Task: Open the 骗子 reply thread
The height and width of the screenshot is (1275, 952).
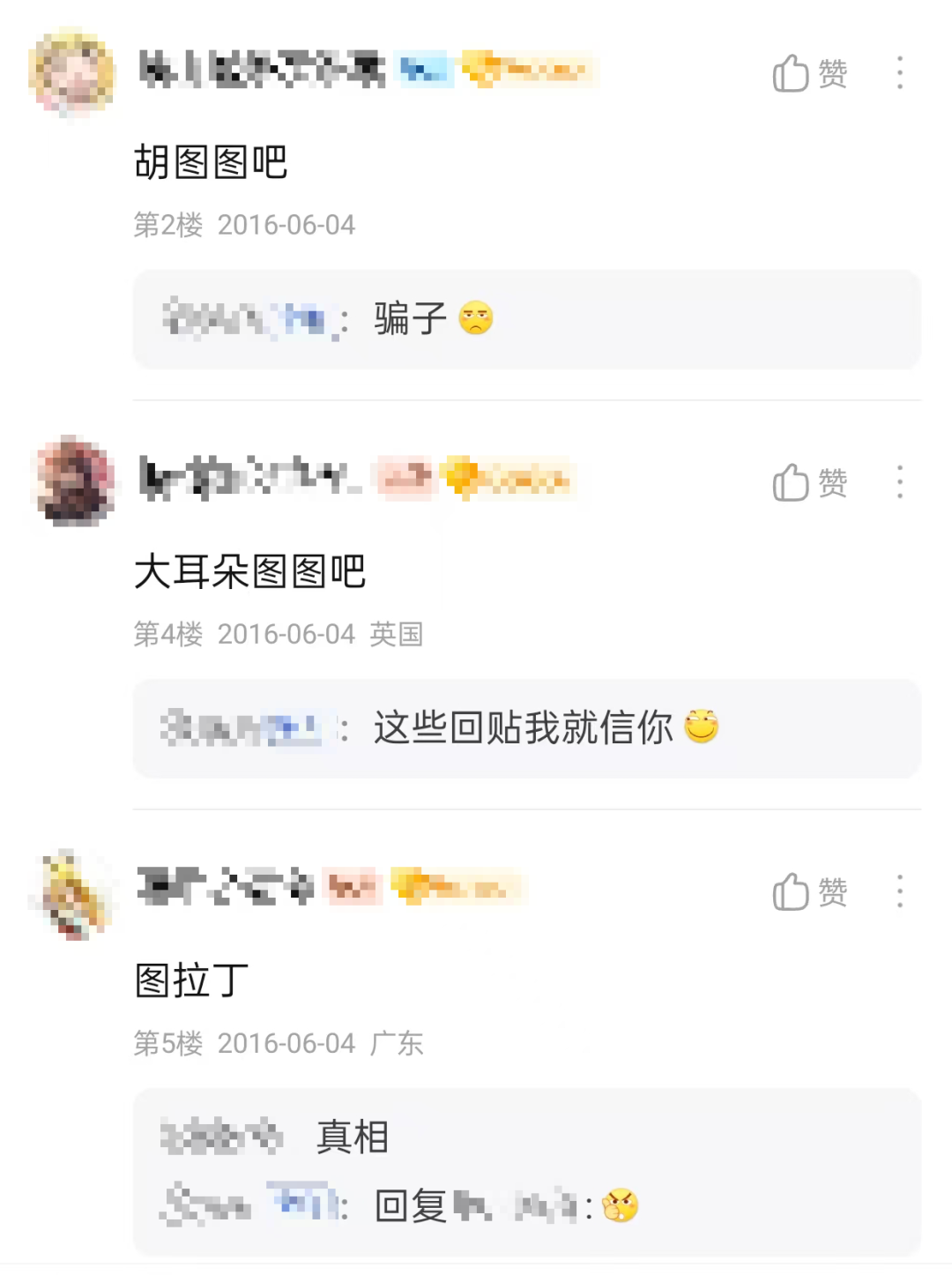Action: click(x=526, y=319)
